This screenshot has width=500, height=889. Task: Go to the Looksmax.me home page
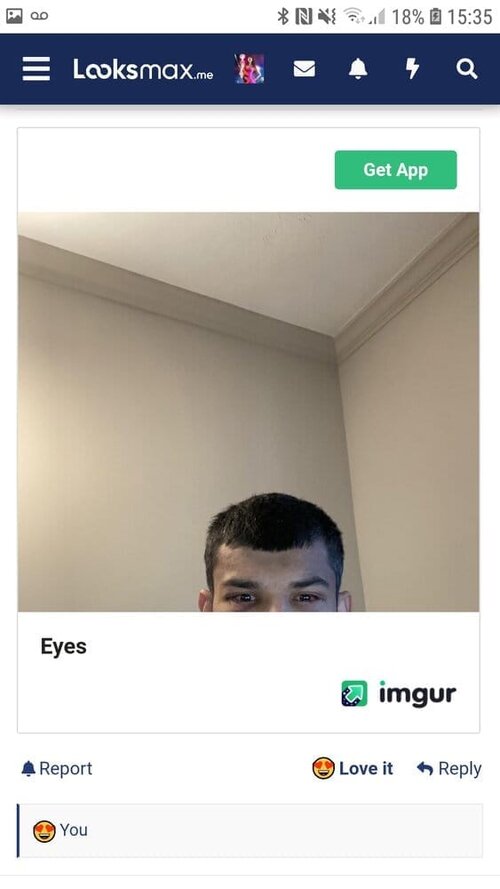pyautogui.click(x=143, y=70)
